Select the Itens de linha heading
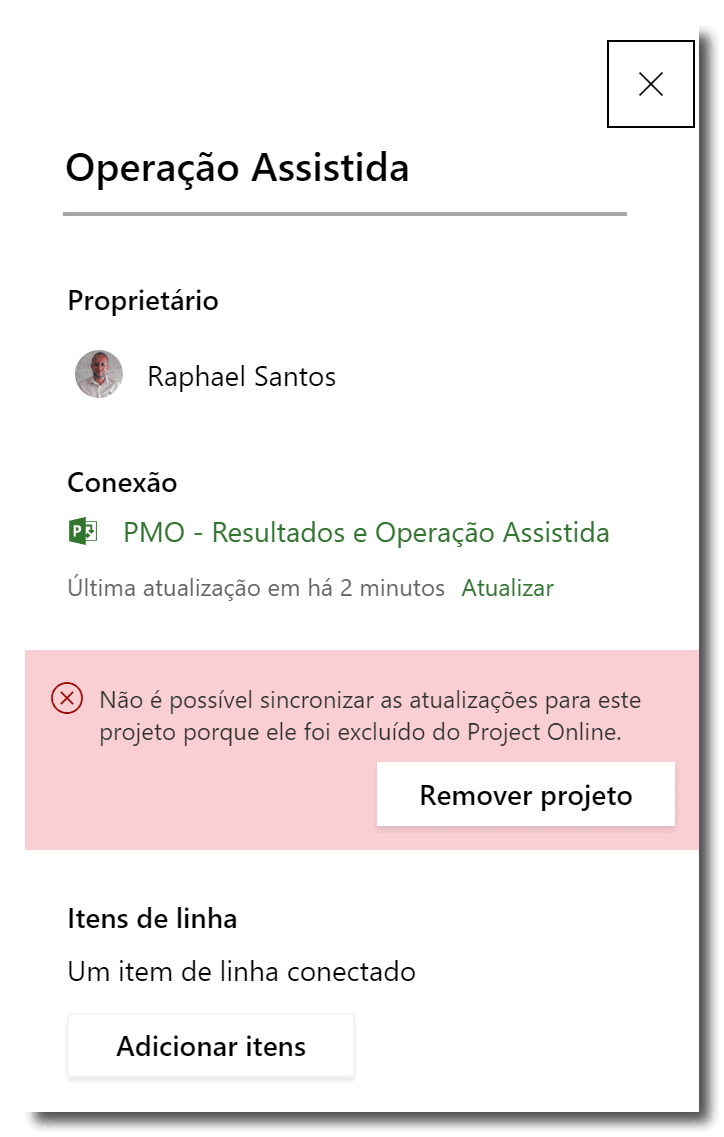The width and height of the screenshot is (724, 1137). click(x=150, y=918)
